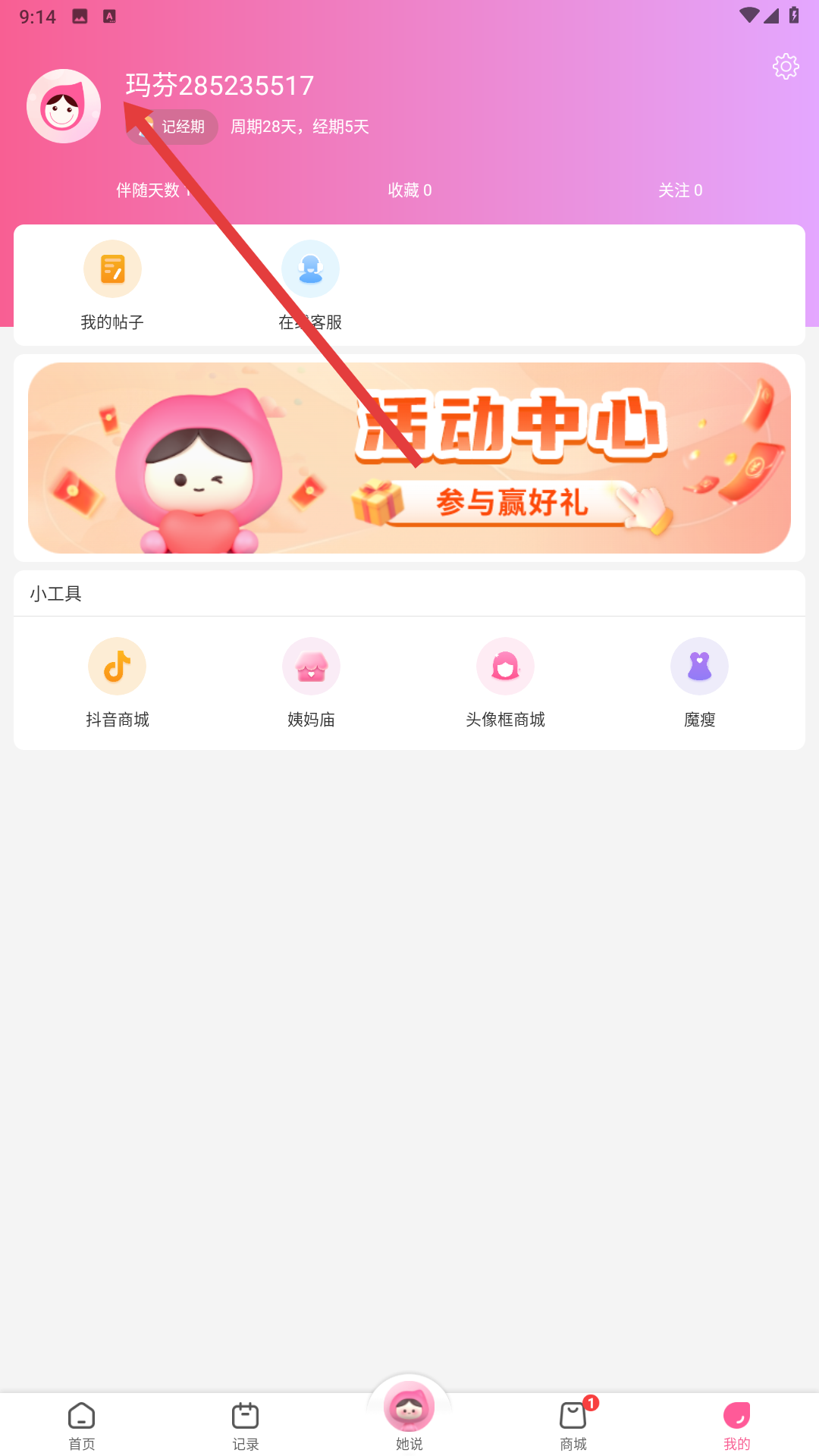This screenshot has height=1456, width=819.
Task: Open the settings gear icon
Action: pyautogui.click(x=786, y=67)
